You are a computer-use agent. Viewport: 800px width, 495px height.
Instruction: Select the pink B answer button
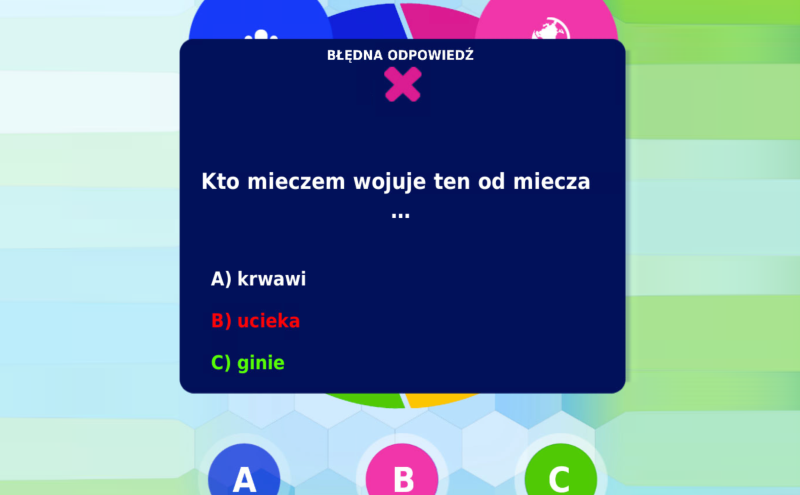pyautogui.click(x=402, y=476)
